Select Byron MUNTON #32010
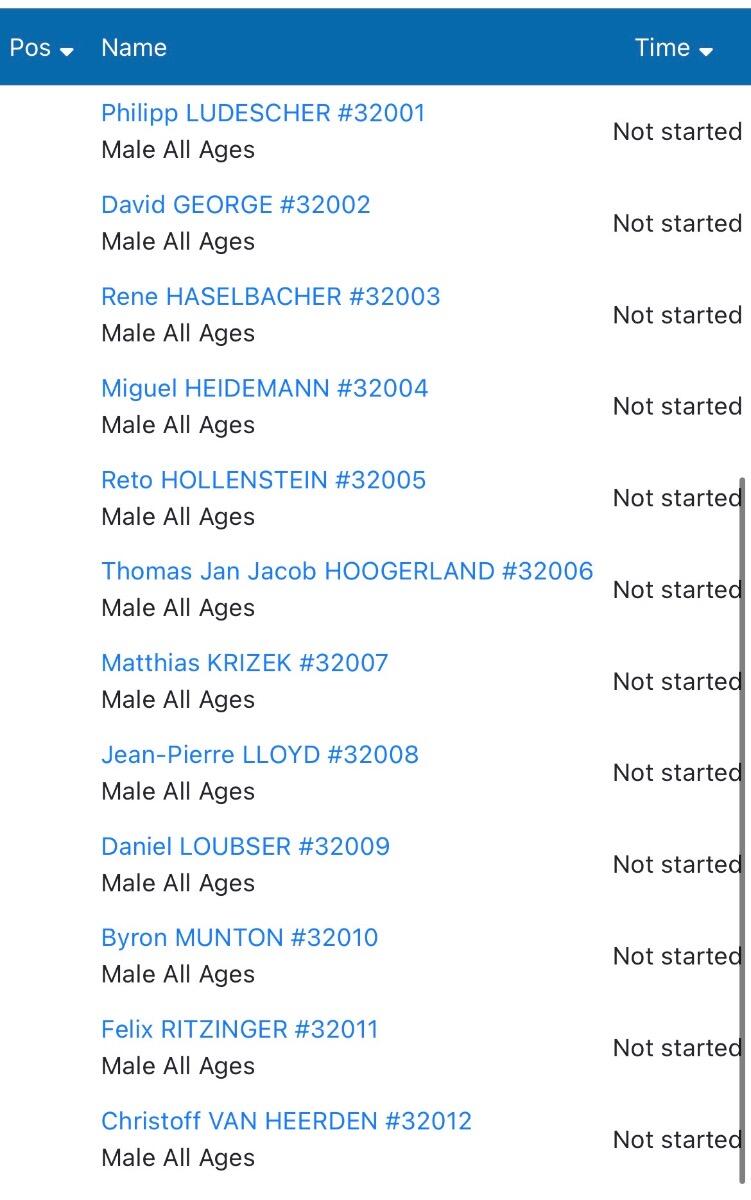Image resolution: width=751 pixels, height=1200 pixels. pos(239,938)
